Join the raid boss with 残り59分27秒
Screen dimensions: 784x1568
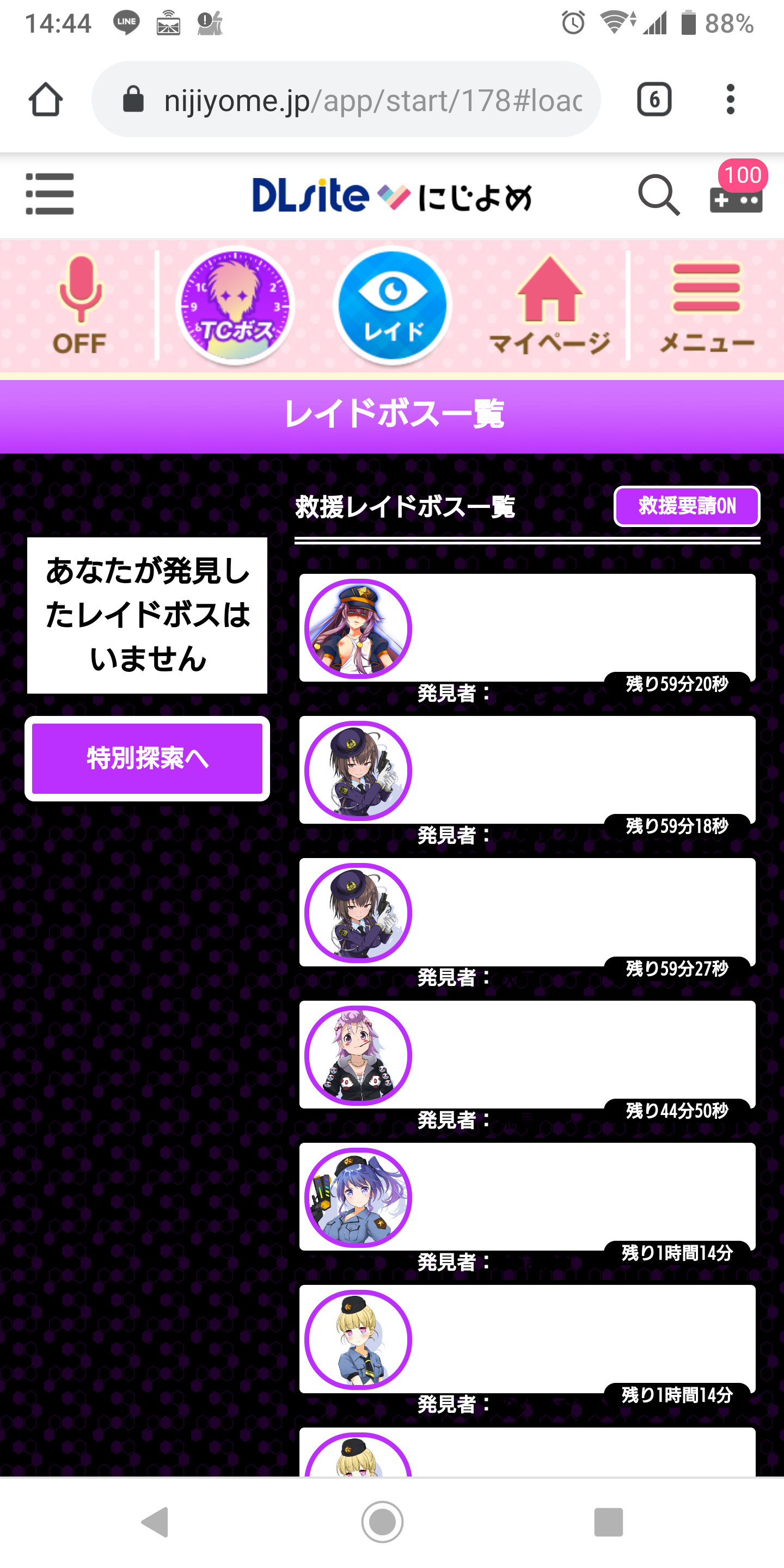pos(526,912)
